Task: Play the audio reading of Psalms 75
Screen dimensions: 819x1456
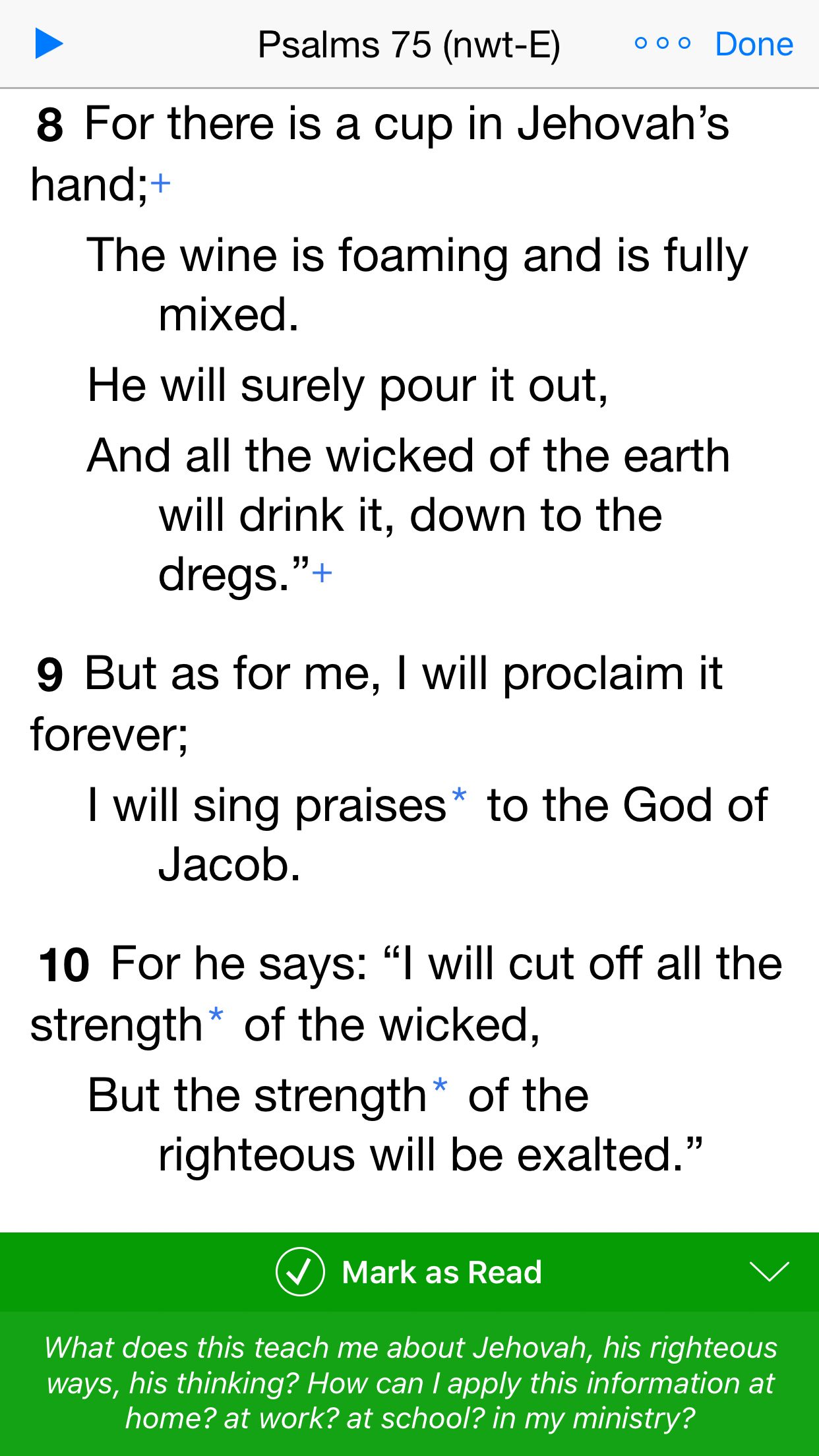Action: pos(49,44)
